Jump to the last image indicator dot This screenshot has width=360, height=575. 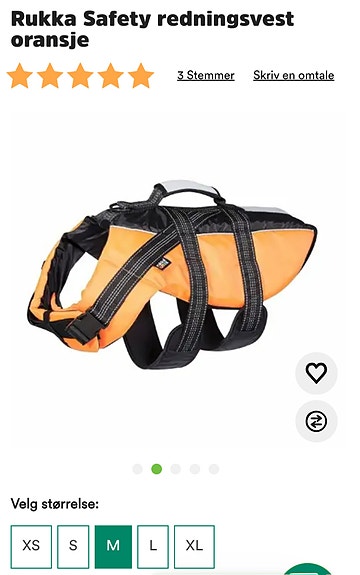coord(214,469)
